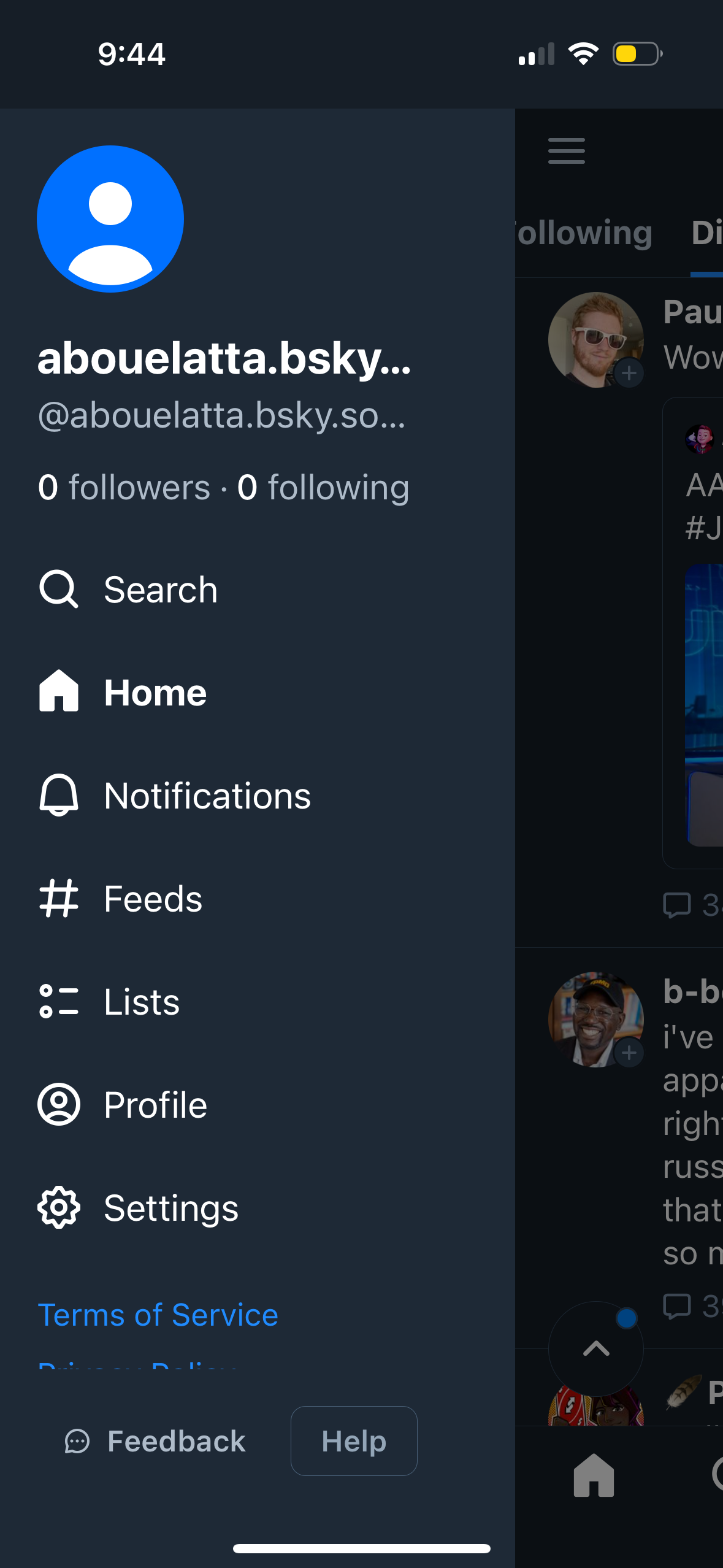This screenshot has width=723, height=1568.
Task: Send Feedback
Action: pos(156,1441)
